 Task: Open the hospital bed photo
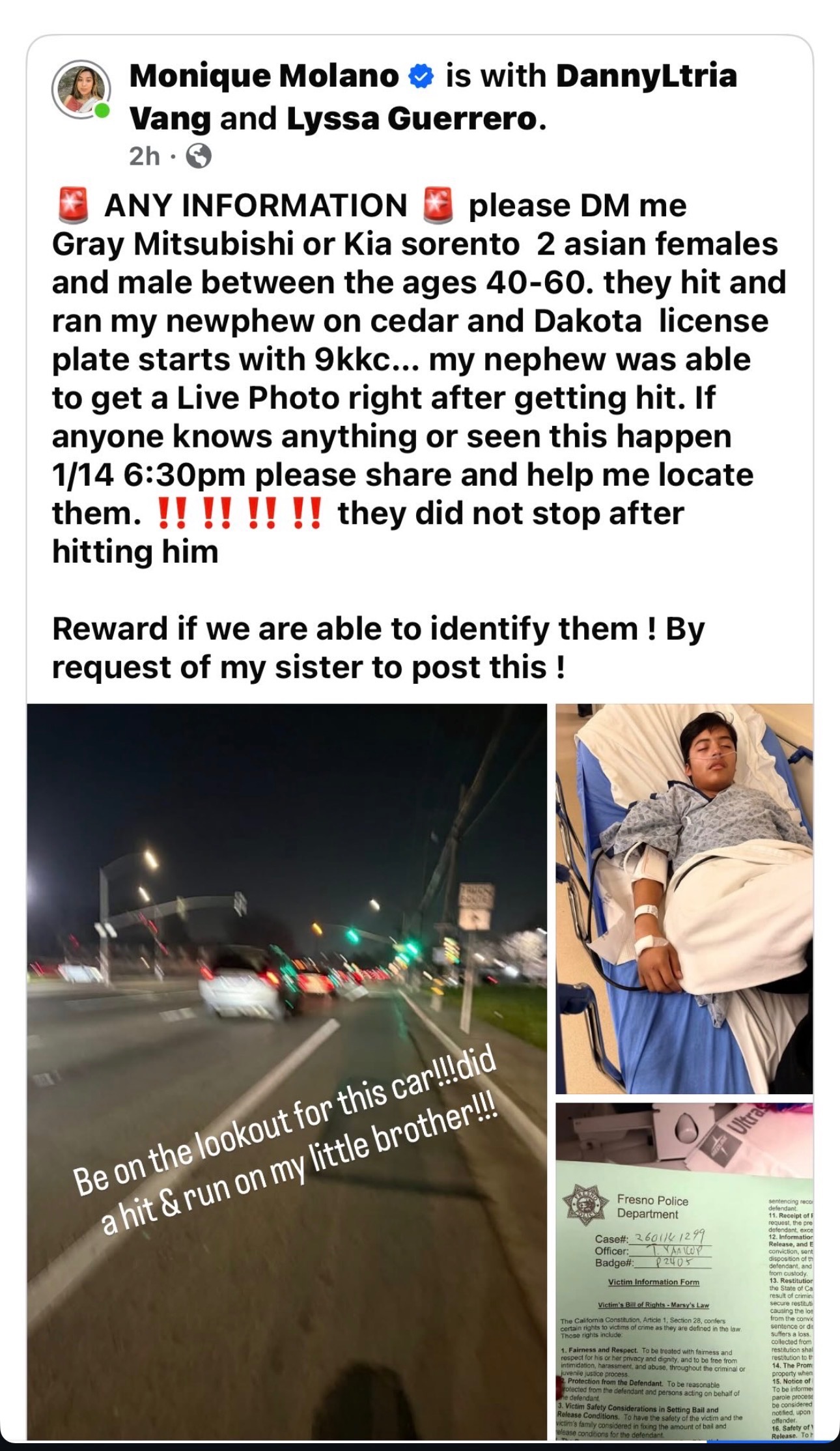[x=684, y=899]
